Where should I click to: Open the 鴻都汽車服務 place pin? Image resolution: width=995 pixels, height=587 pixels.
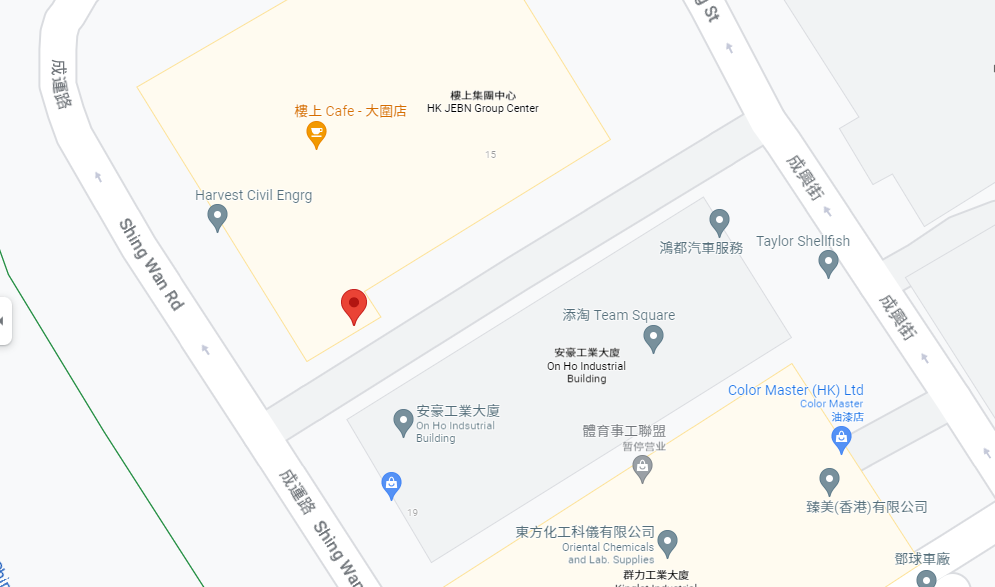(x=719, y=221)
